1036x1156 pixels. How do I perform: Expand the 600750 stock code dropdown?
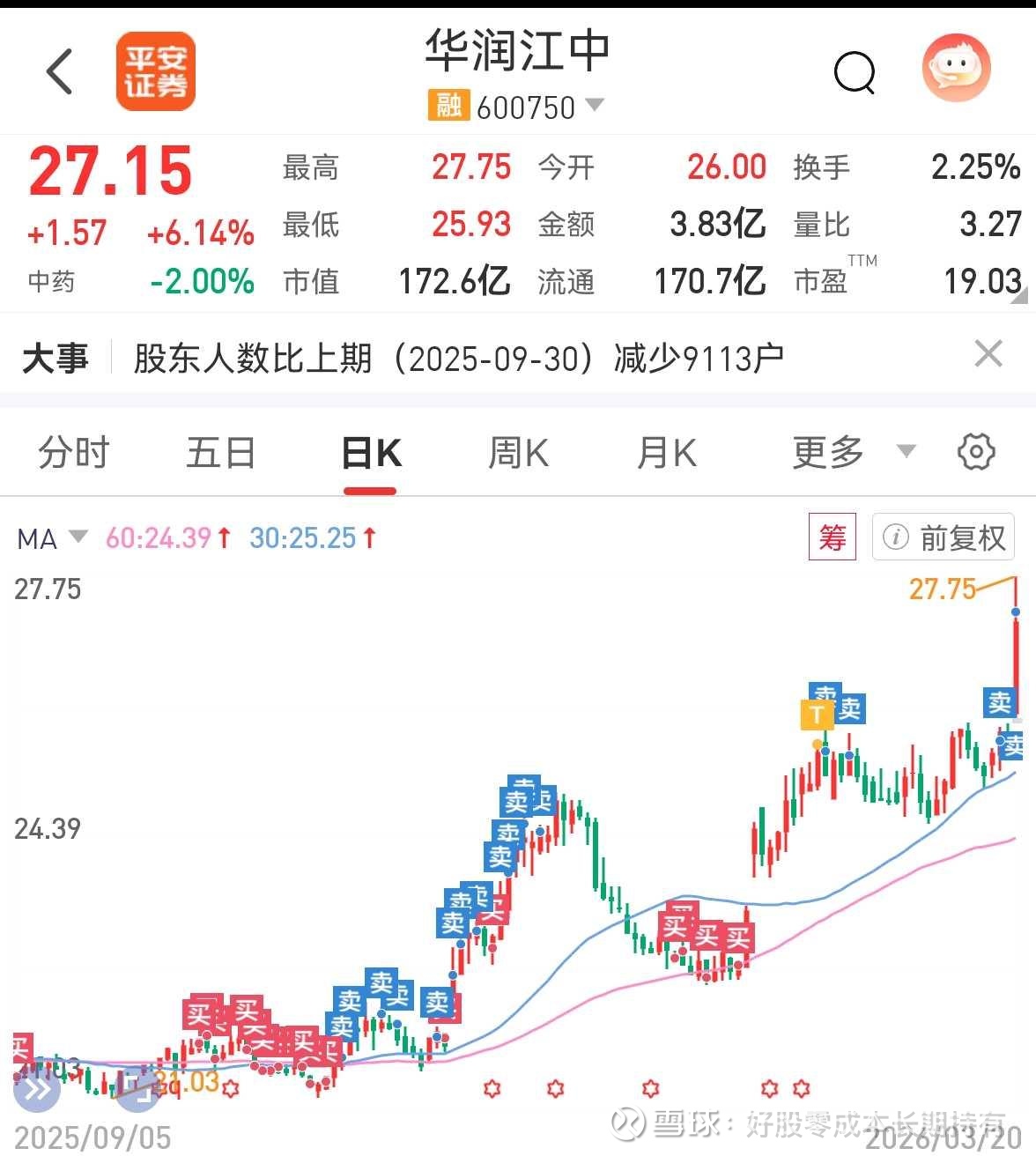(x=595, y=106)
